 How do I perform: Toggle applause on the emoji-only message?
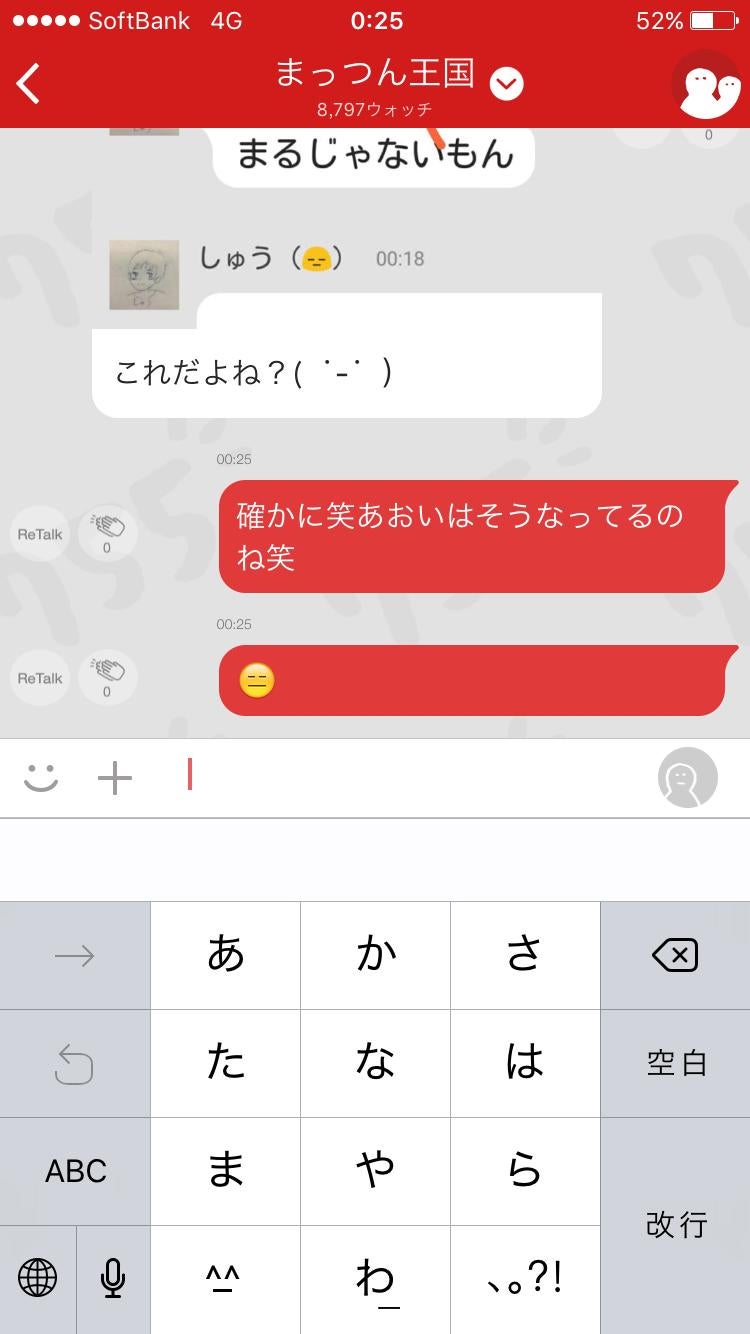pyautogui.click(x=108, y=677)
